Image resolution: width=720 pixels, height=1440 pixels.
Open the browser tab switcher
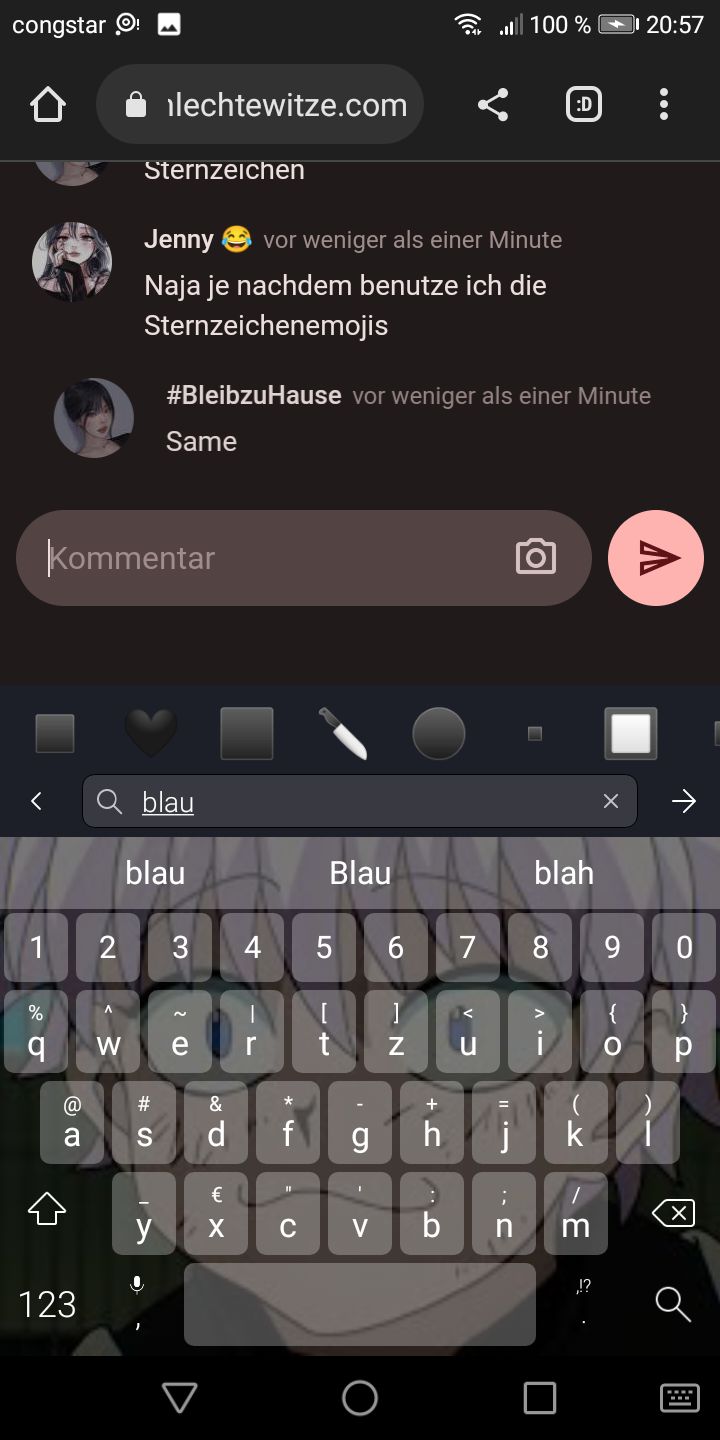click(584, 105)
